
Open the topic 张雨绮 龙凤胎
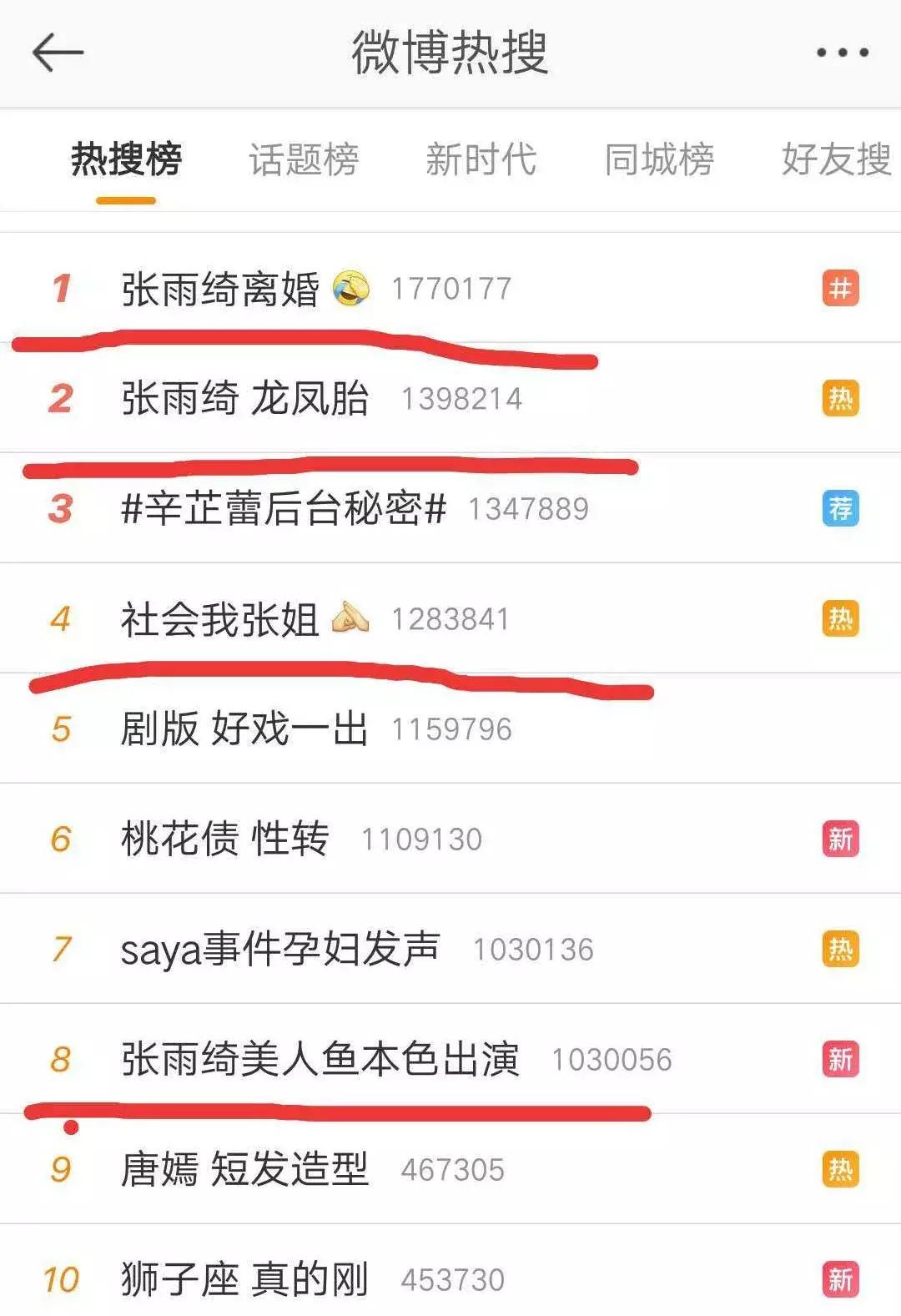pyautogui.click(x=244, y=399)
